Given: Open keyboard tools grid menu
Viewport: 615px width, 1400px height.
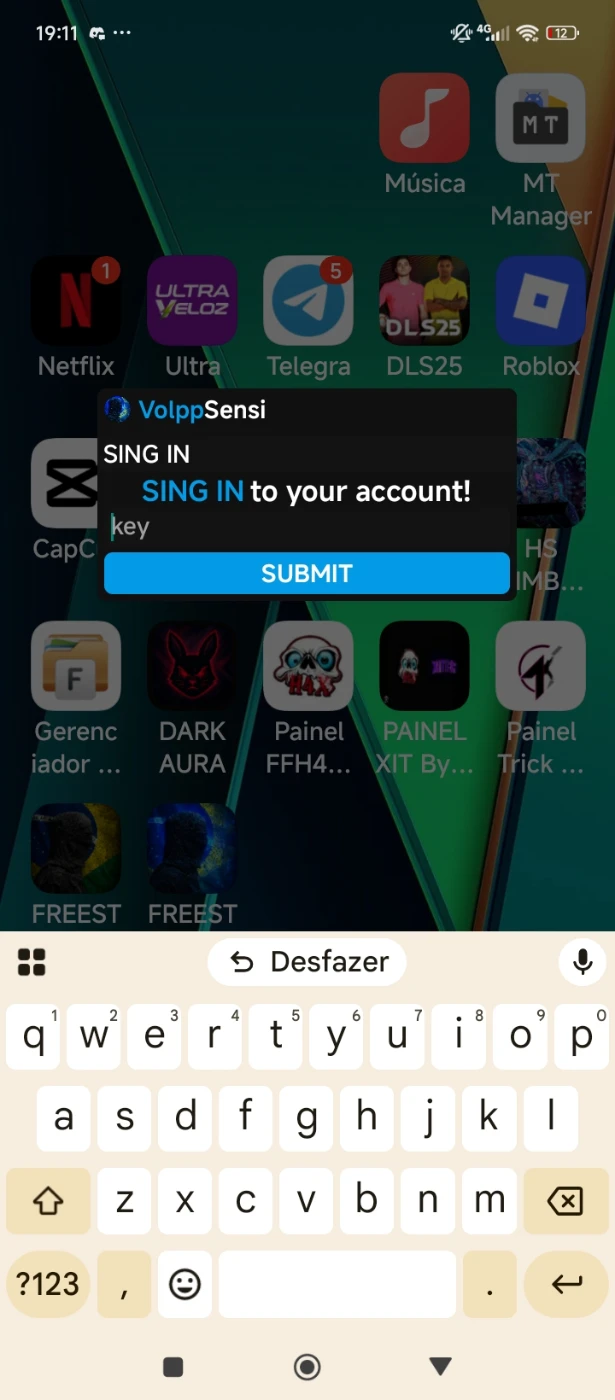Looking at the screenshot, I should tap(32, 962).
